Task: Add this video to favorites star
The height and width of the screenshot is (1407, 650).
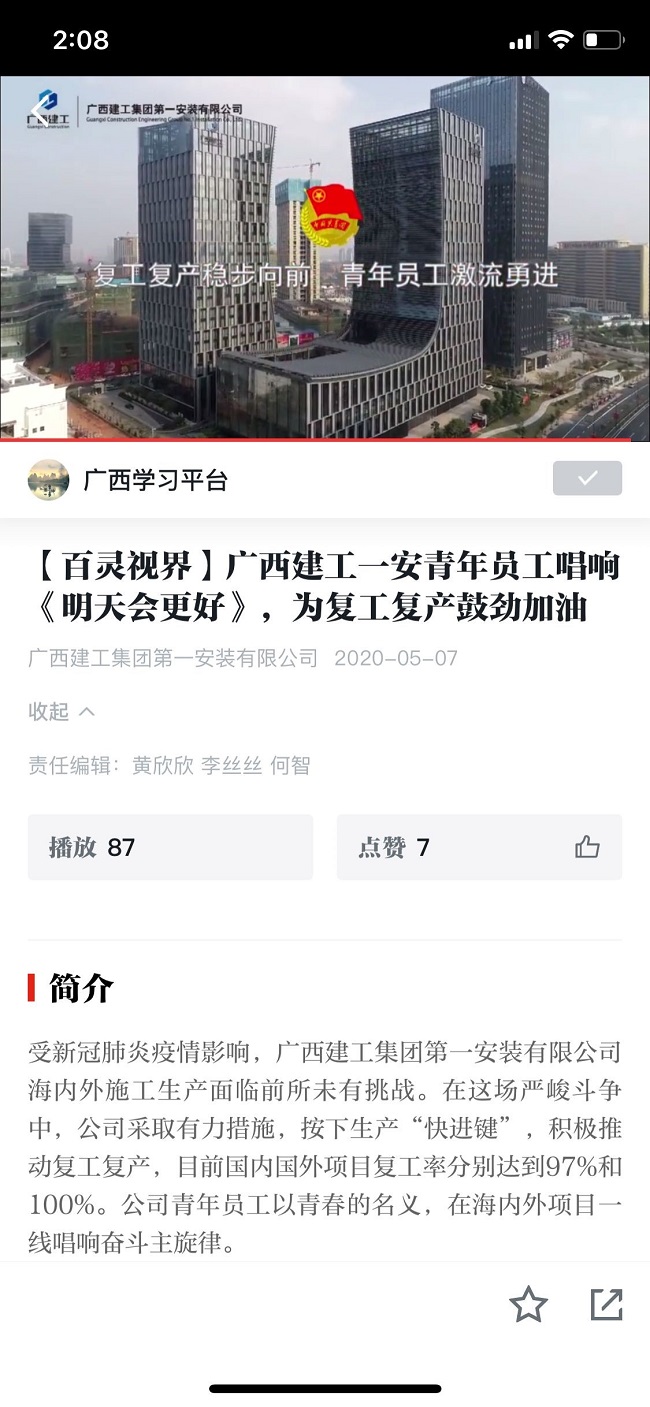Action: click(x=528, y=1304)
